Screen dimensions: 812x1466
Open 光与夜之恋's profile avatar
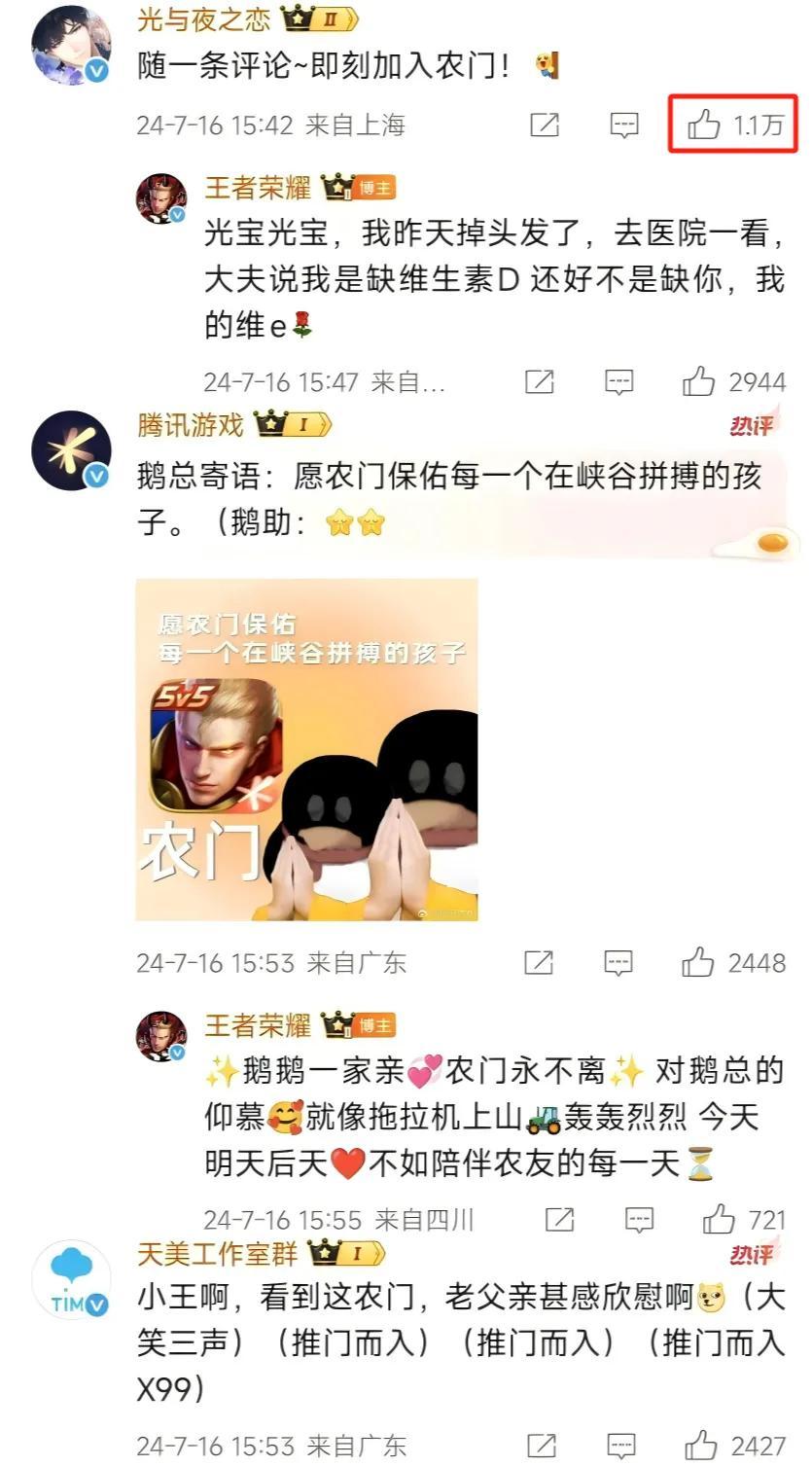[x=70, y=45]
